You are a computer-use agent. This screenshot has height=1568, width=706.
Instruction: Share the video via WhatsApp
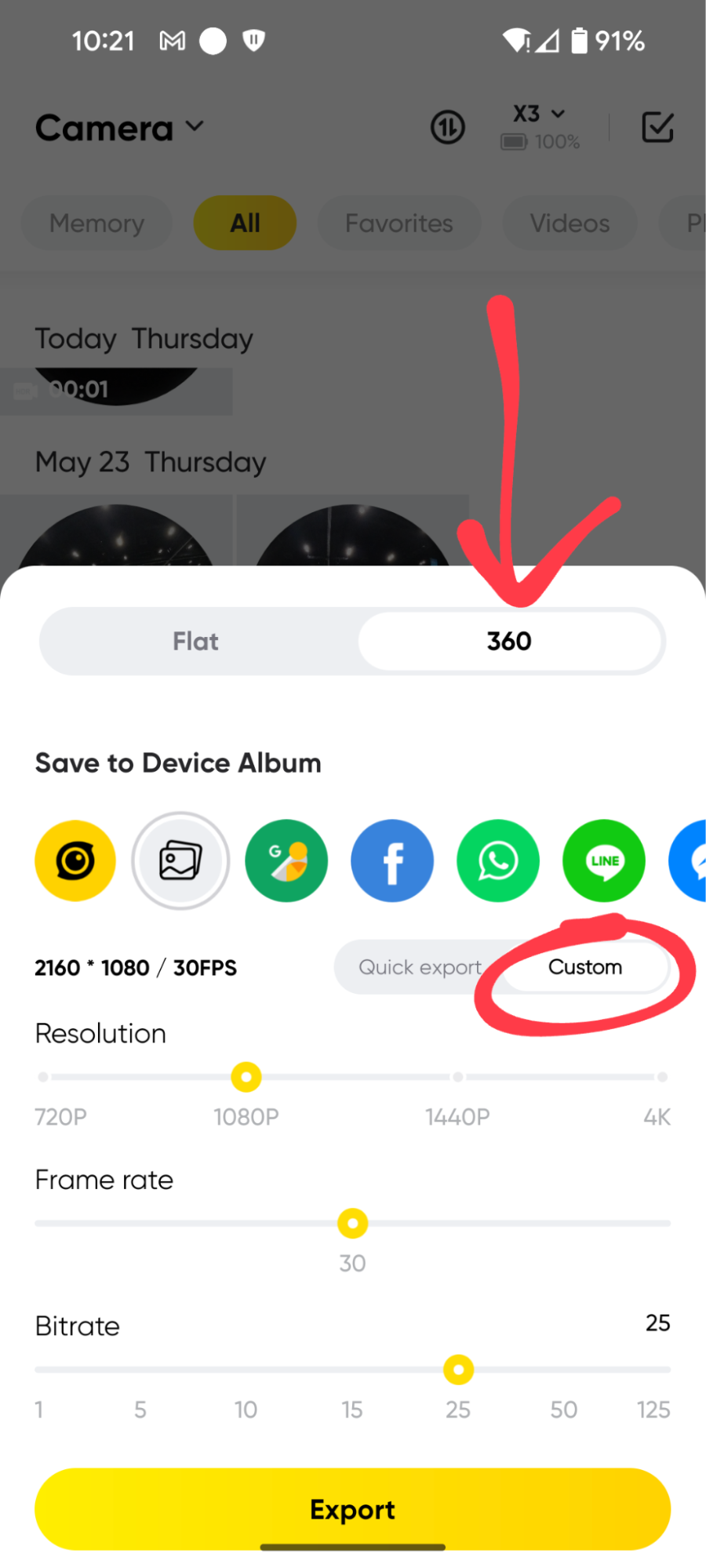tap(498, 860)
